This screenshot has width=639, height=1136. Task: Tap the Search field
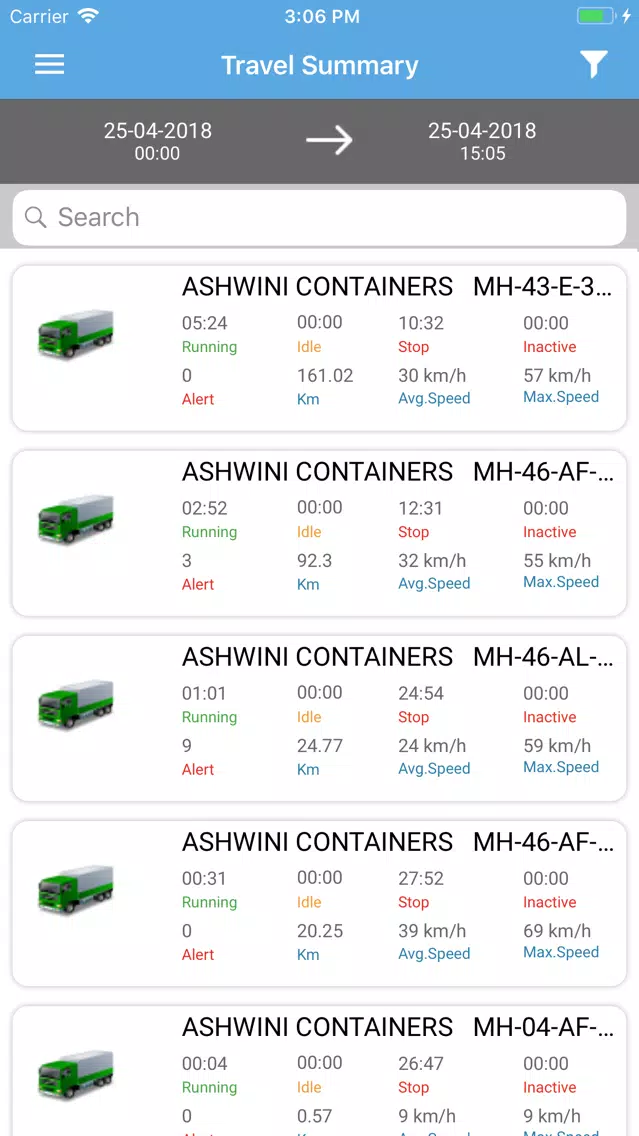[x=320, y=217]
